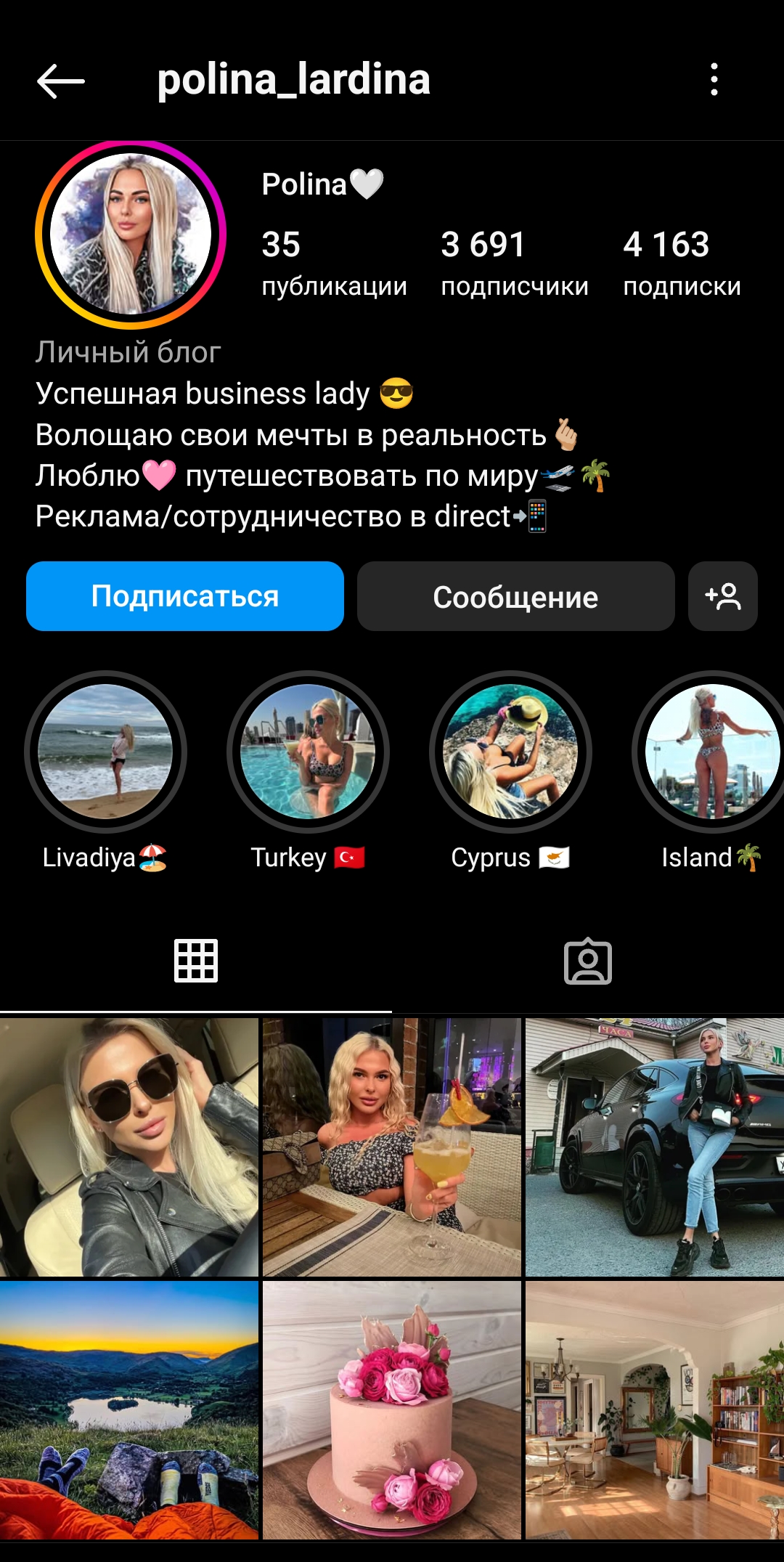Open the pink rose cake post
The image size is (784, 1562).
click(392, 1409)
